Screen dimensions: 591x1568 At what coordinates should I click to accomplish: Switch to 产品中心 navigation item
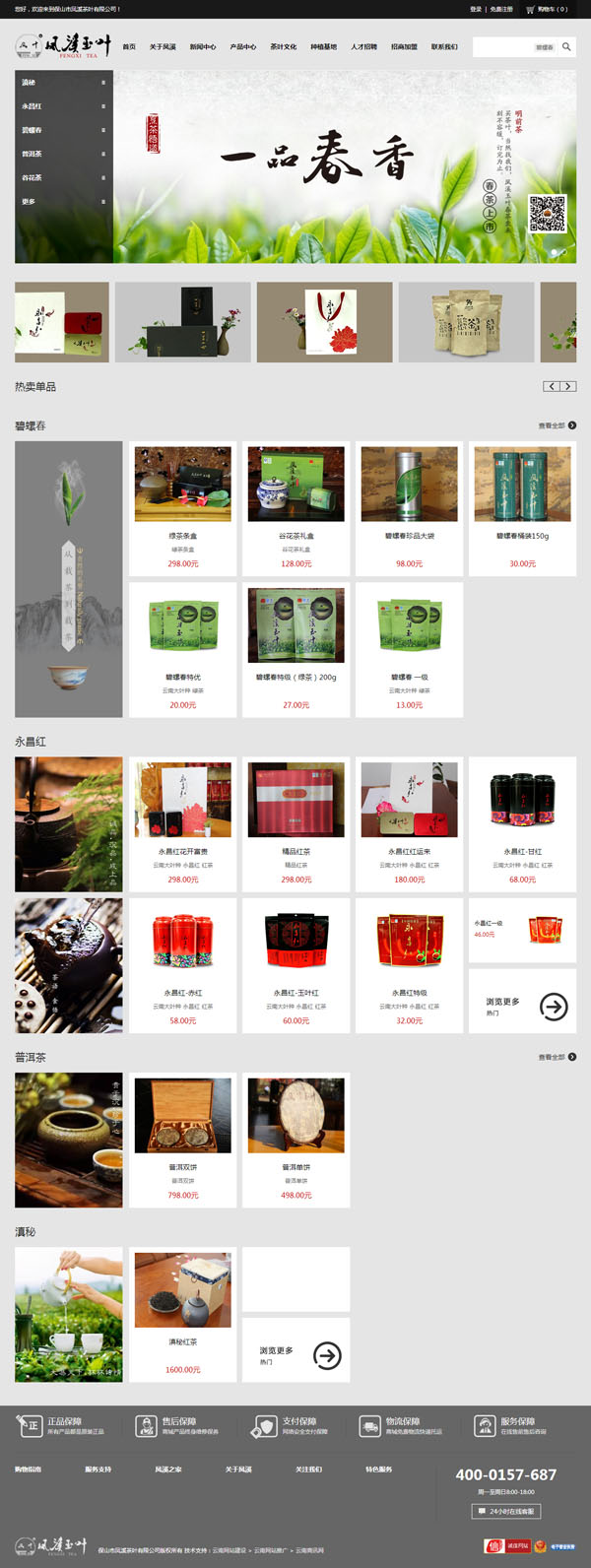coord(242,46)
